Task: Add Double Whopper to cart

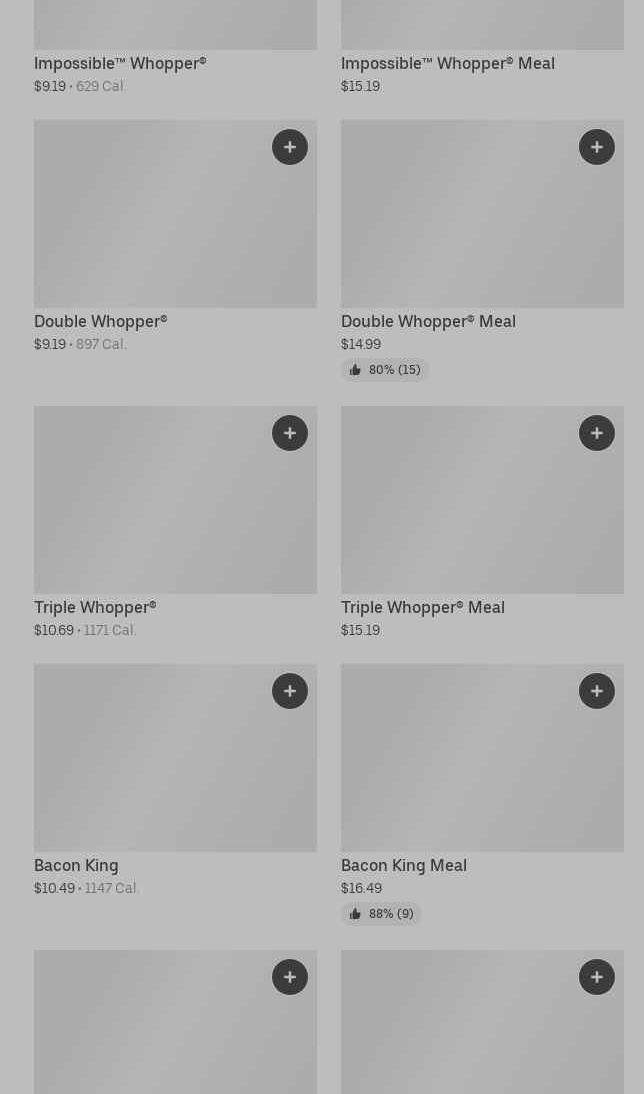Action: [290, 147]
